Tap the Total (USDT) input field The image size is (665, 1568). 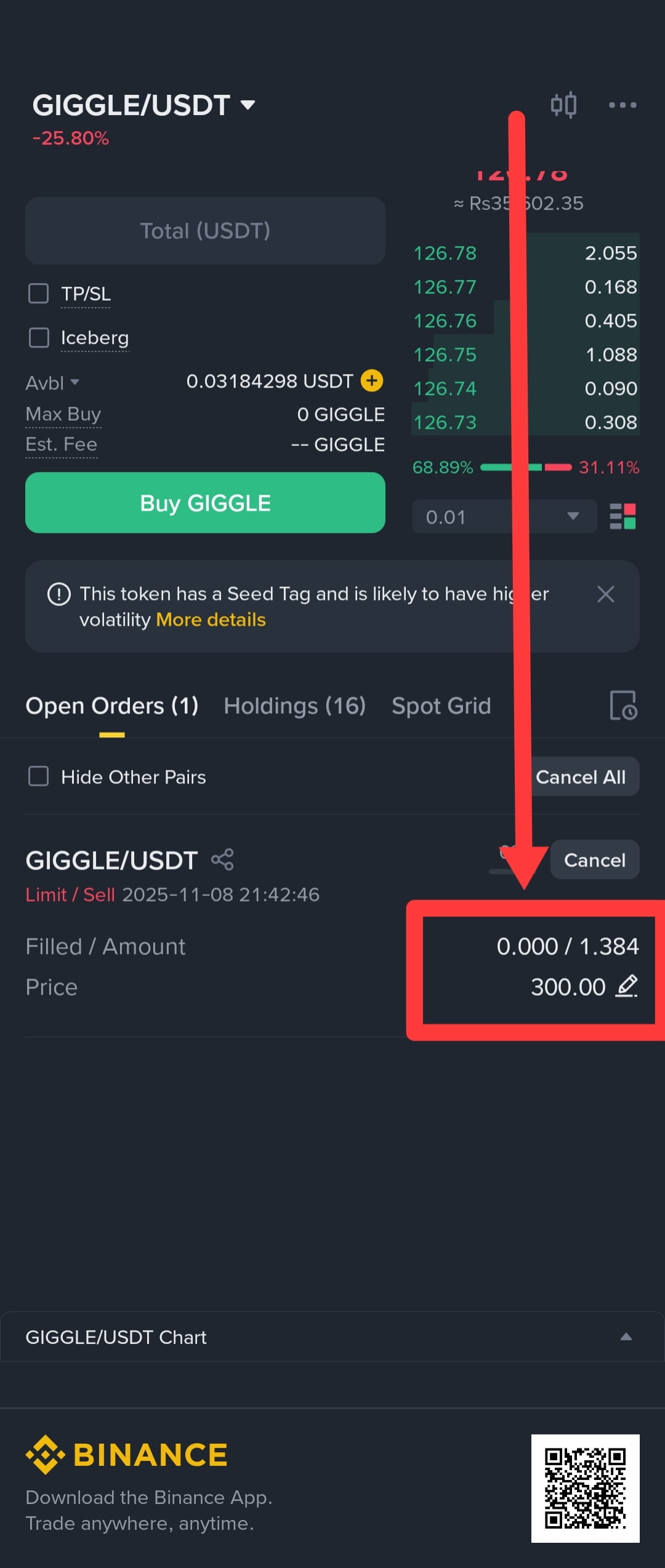205,231
